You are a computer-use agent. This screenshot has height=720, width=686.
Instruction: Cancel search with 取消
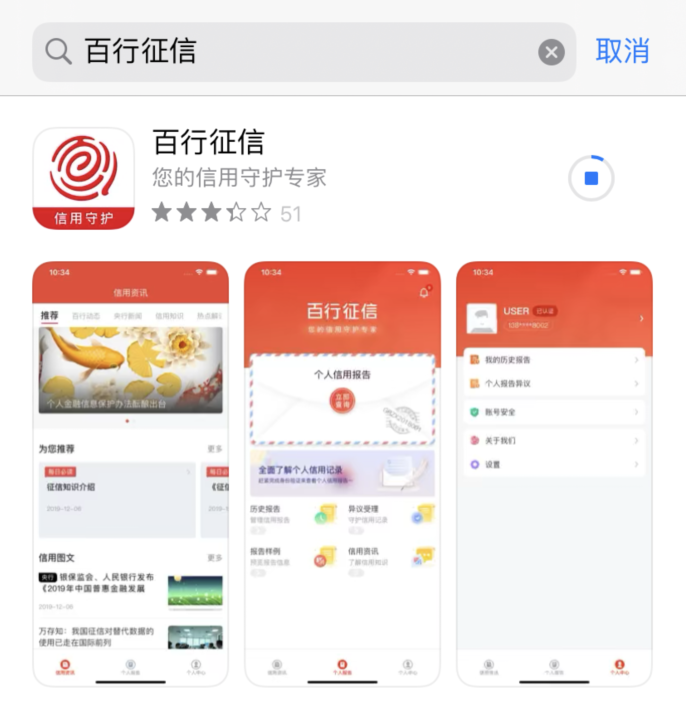pyautogui.click(x=623, y=51)
